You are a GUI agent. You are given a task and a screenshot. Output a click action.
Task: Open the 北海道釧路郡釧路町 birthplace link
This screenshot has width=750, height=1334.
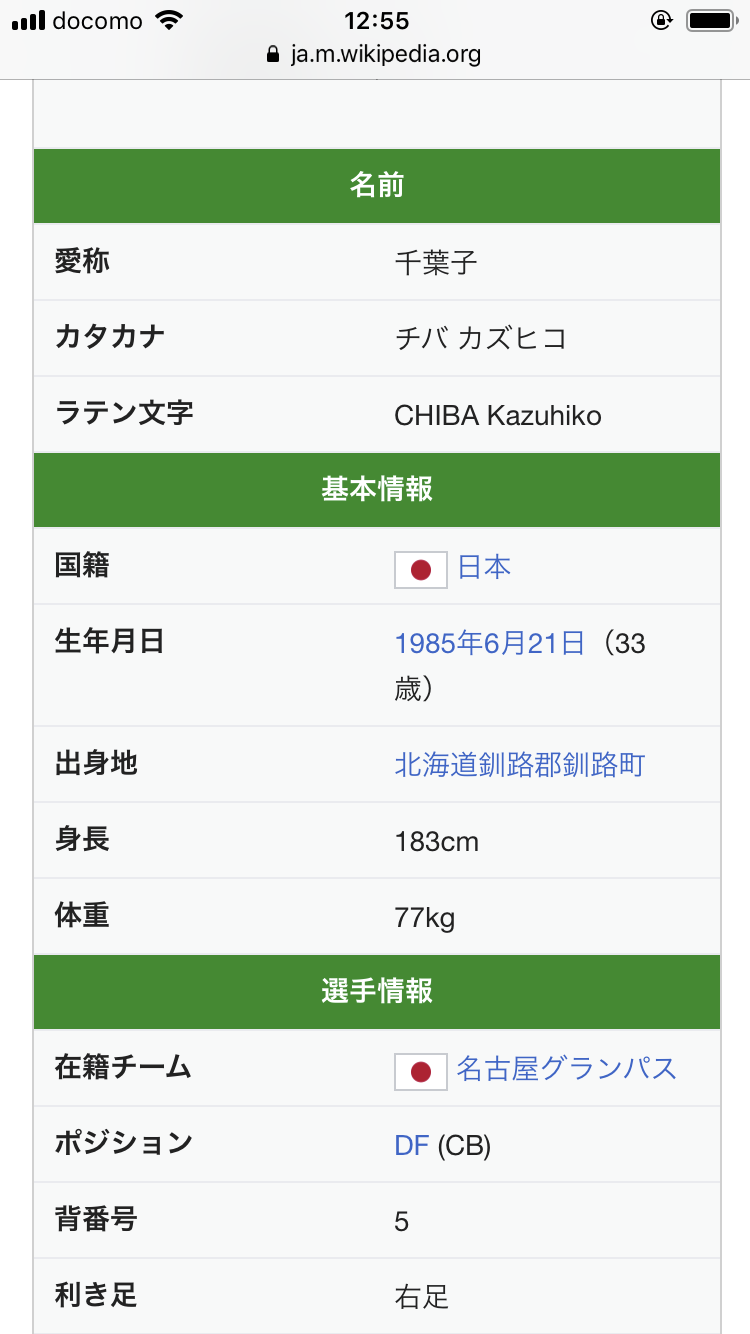(x=520, y=765)
